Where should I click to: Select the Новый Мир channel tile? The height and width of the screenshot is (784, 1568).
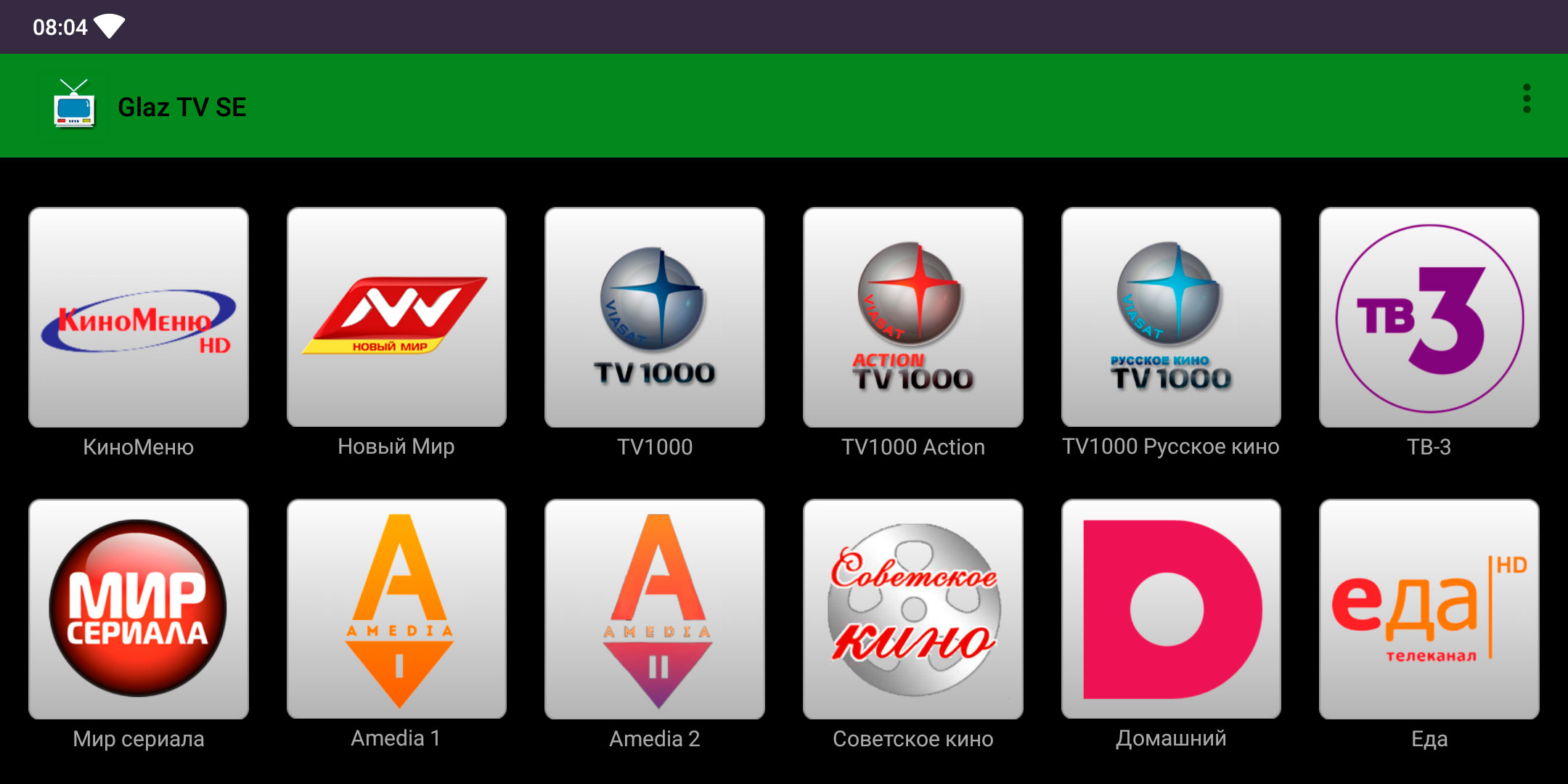coord(396,318)
